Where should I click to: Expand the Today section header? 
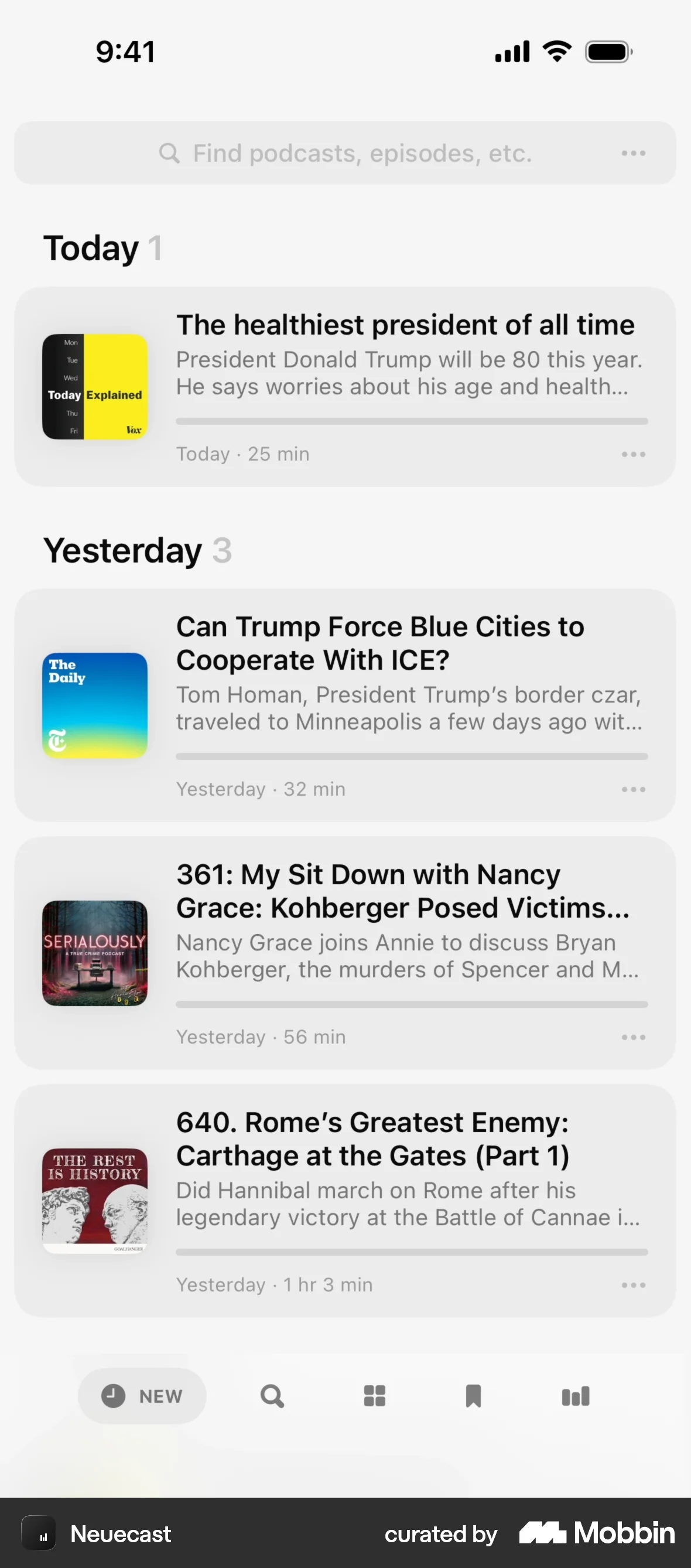pyautogui.click(x=104, y=248)
